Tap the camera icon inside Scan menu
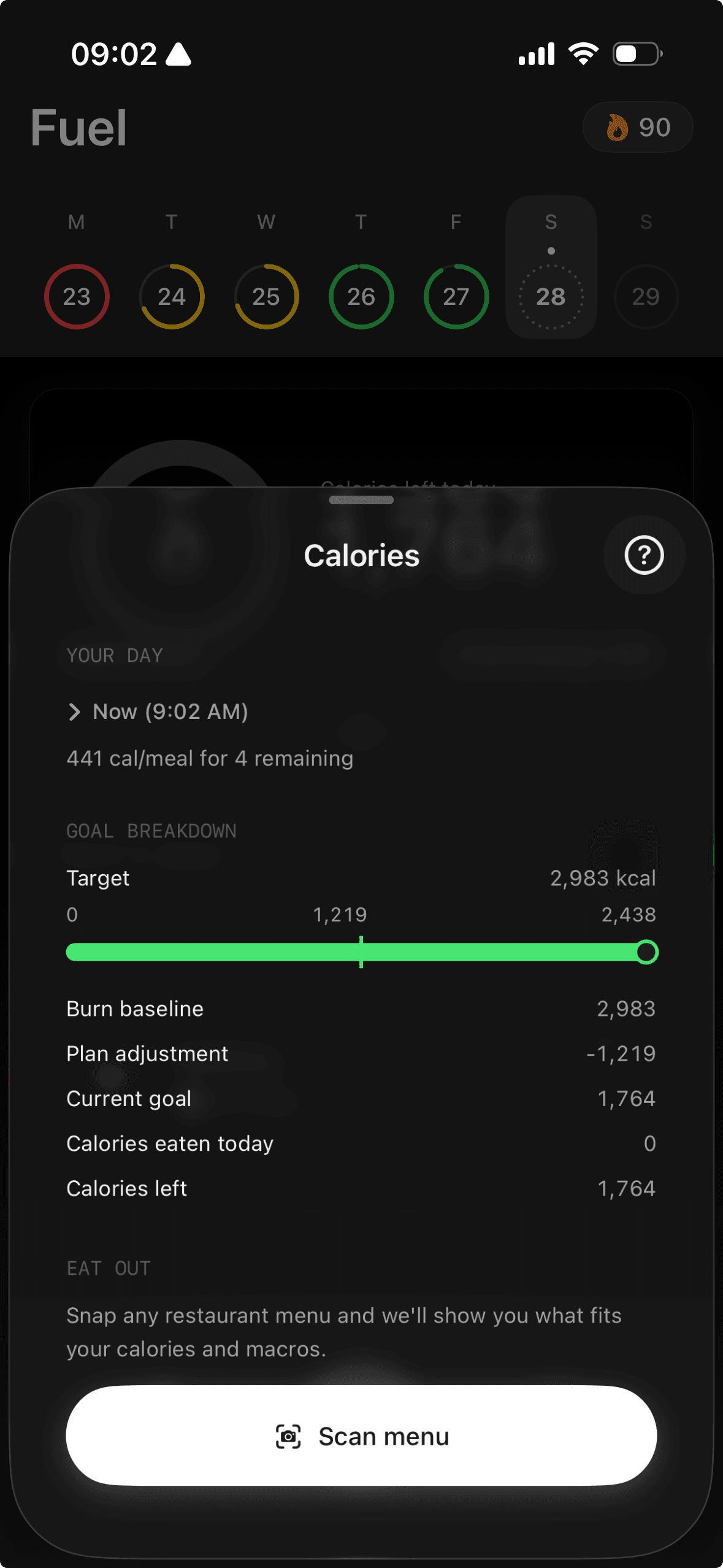This screenshot has width=723, height=1568. [288, 1435]
